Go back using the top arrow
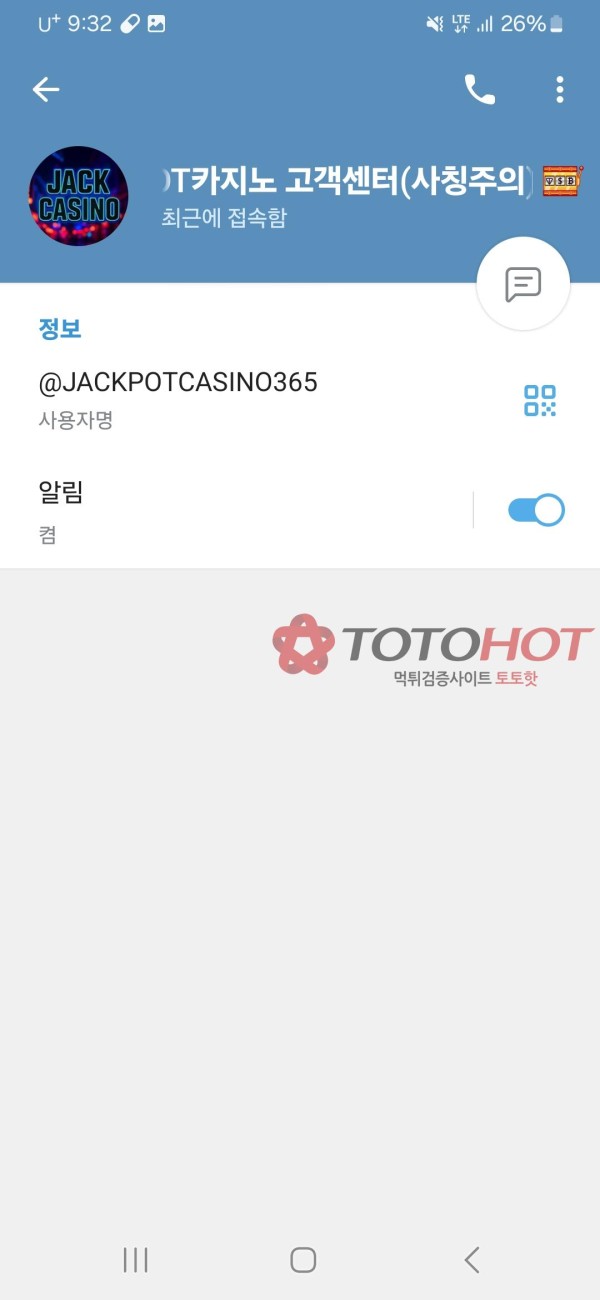Image resolution: width=600 pixels, height=1300 pixels. (46, 90)
